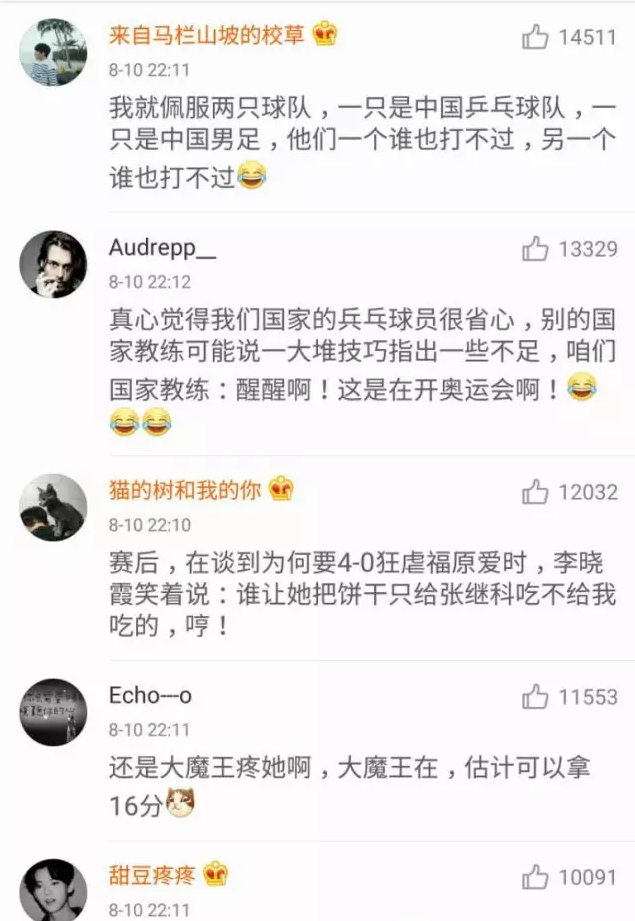
Task: View 猫的树和我的你's avatar profile
Action: pyautogui.click(x=53, y=507)
